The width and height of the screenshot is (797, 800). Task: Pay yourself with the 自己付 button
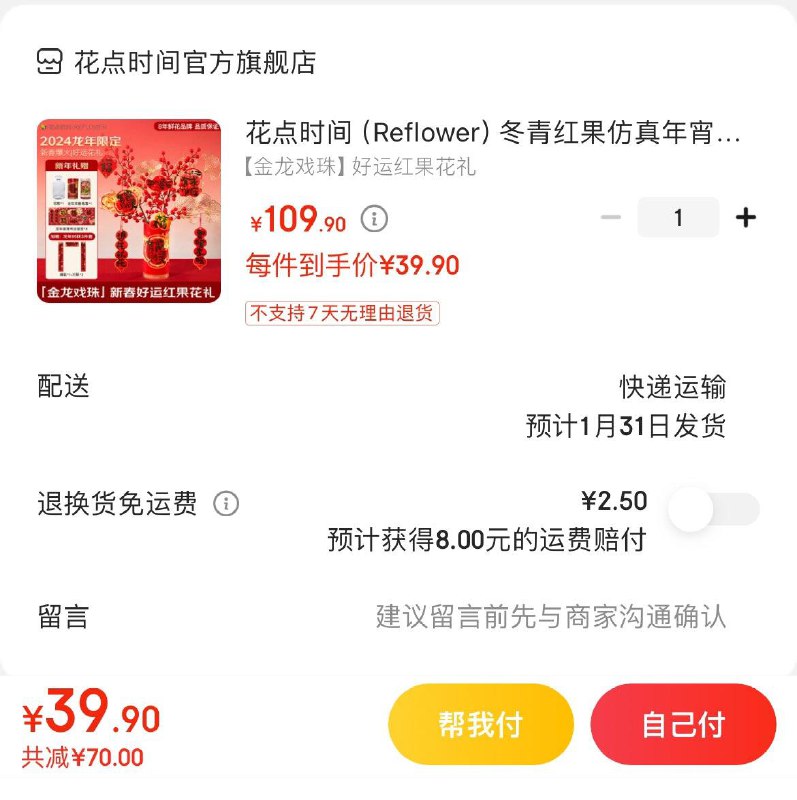(683, 725)
